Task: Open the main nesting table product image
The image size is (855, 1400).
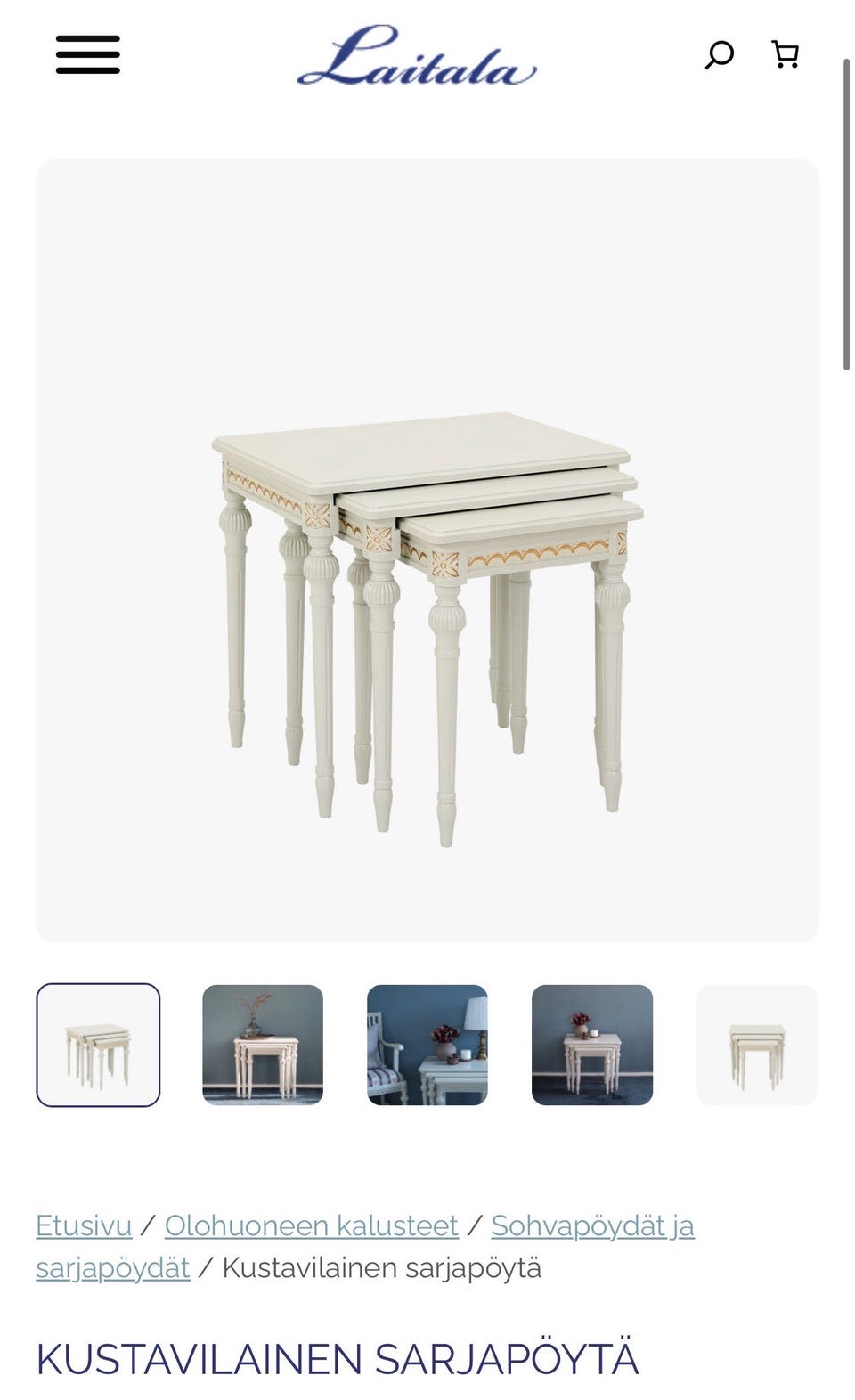Action: click(427, 550)
